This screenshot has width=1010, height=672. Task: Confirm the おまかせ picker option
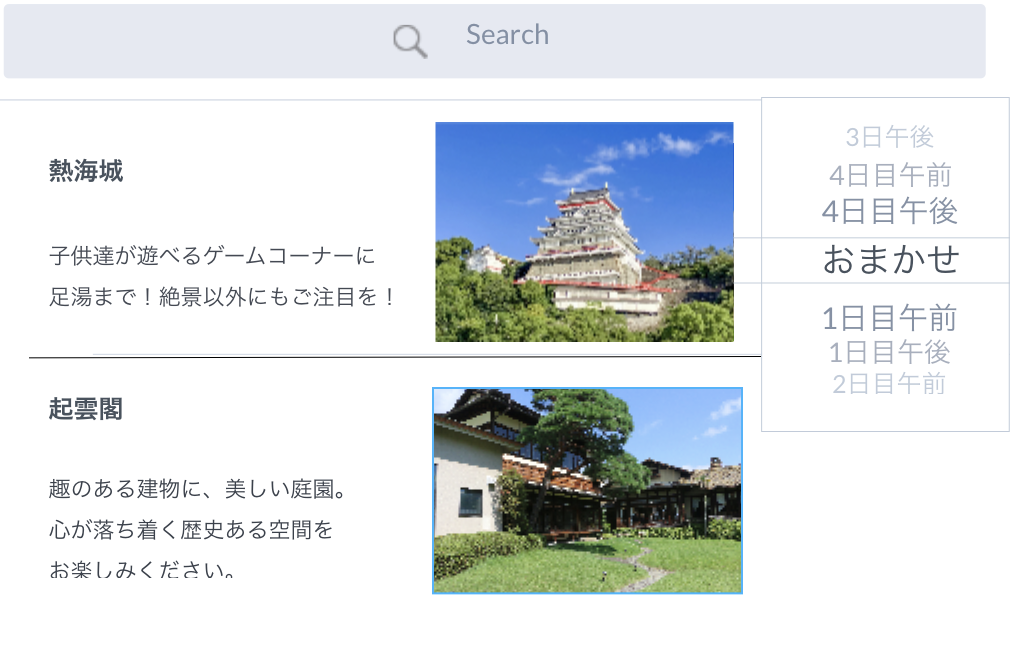tap(889, 260)
